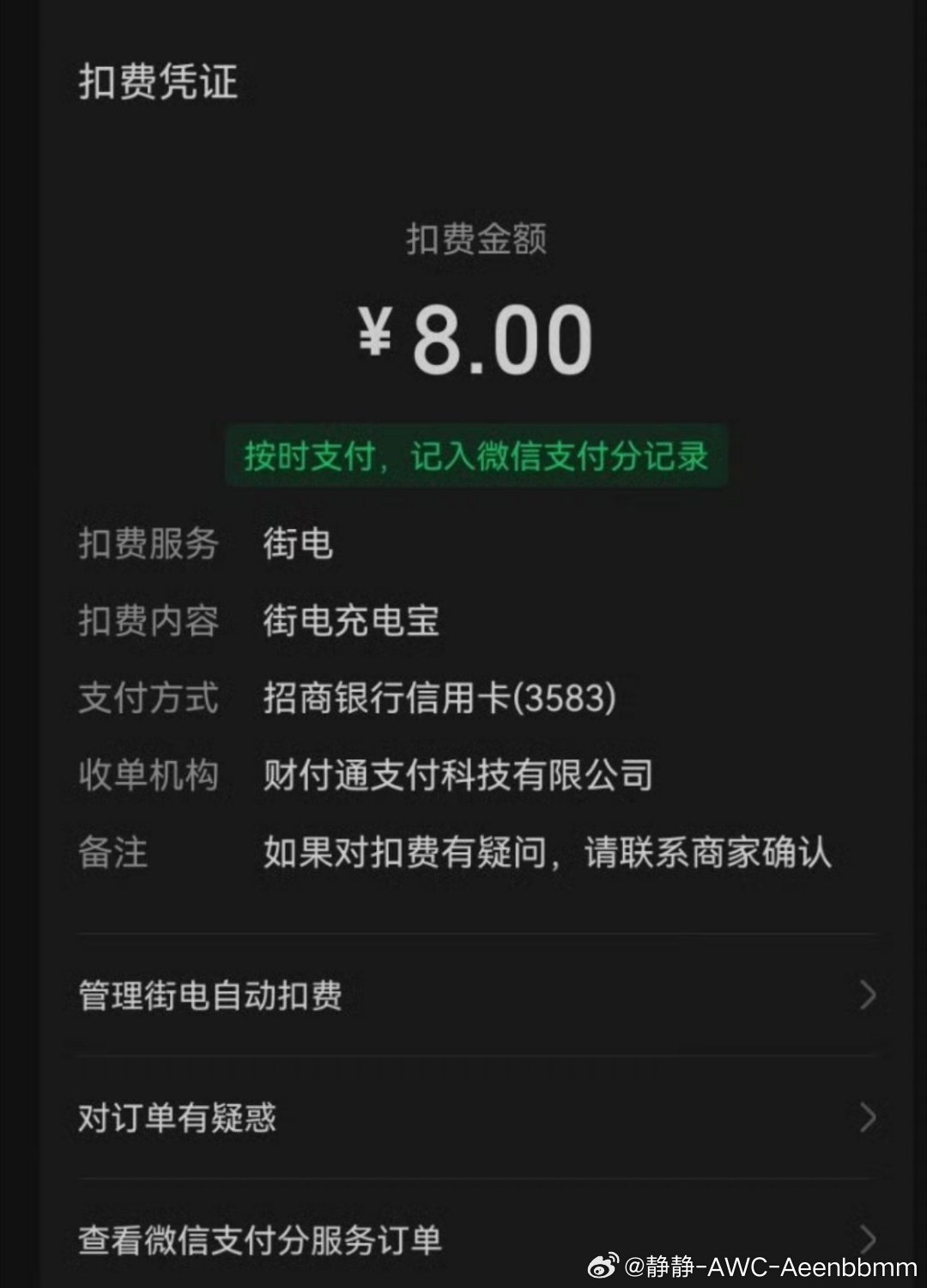Open 对订单有疑惑 to report an issue

[x=176, y=1118]
